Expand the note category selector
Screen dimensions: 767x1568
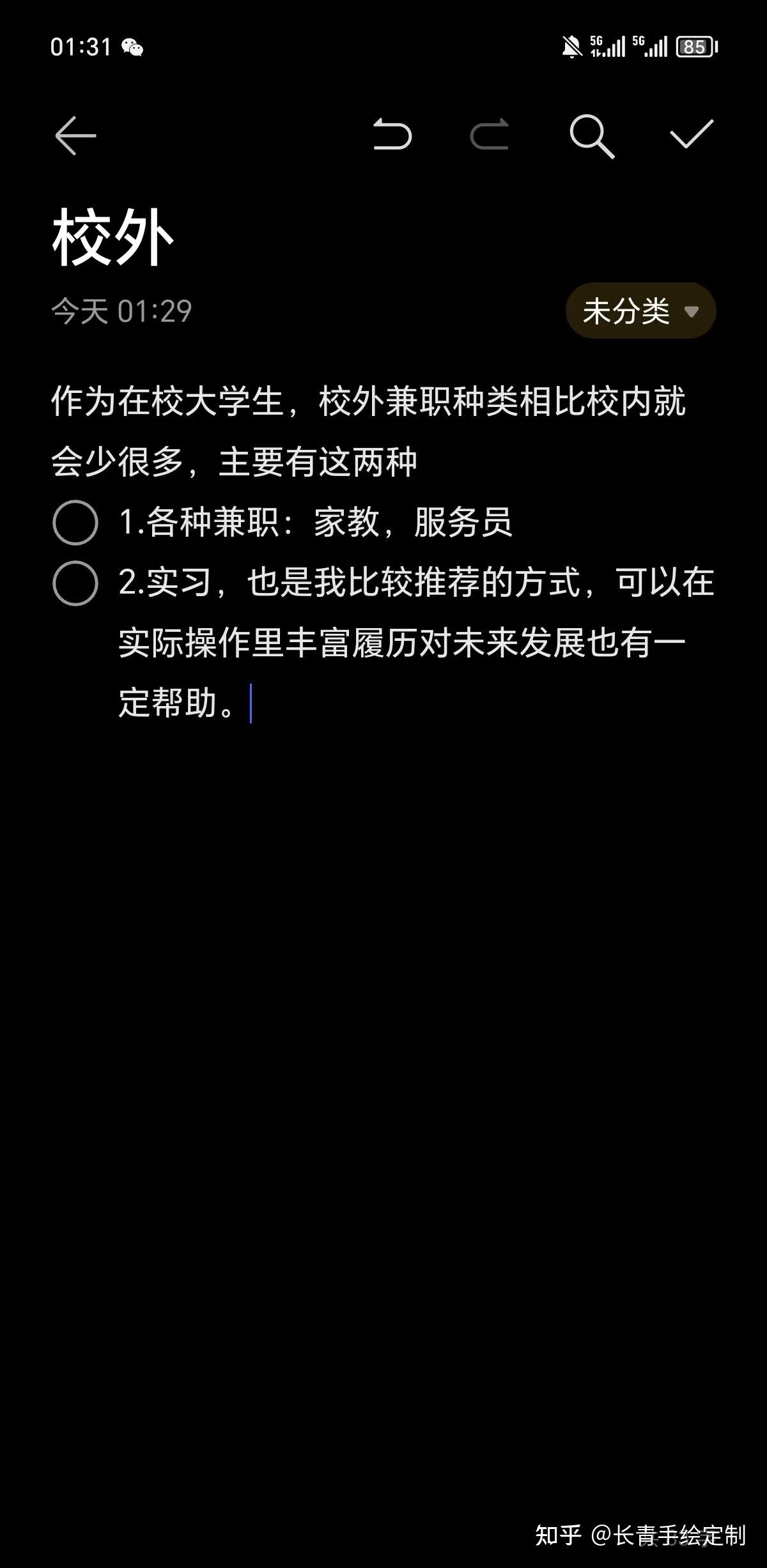point(639,311)
